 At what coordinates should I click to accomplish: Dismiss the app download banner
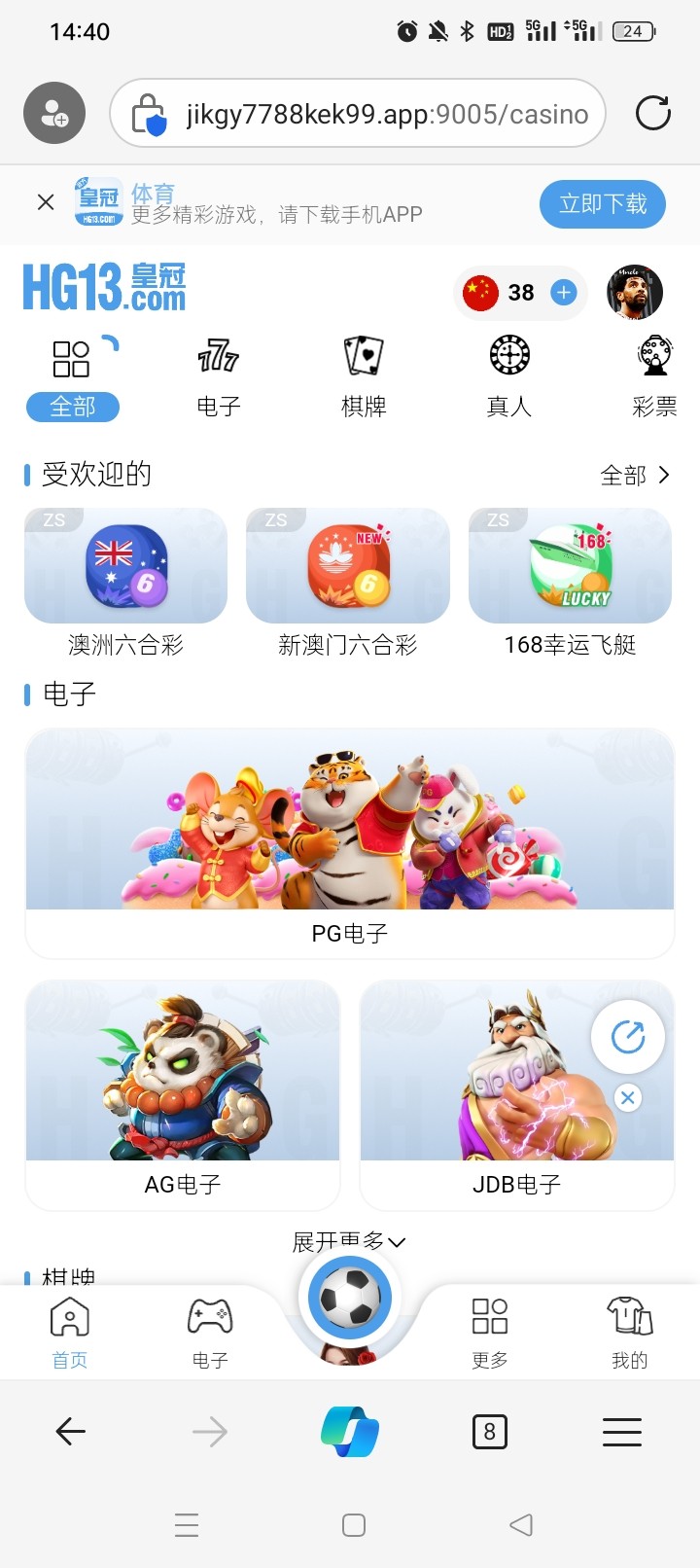pos(45,202)
